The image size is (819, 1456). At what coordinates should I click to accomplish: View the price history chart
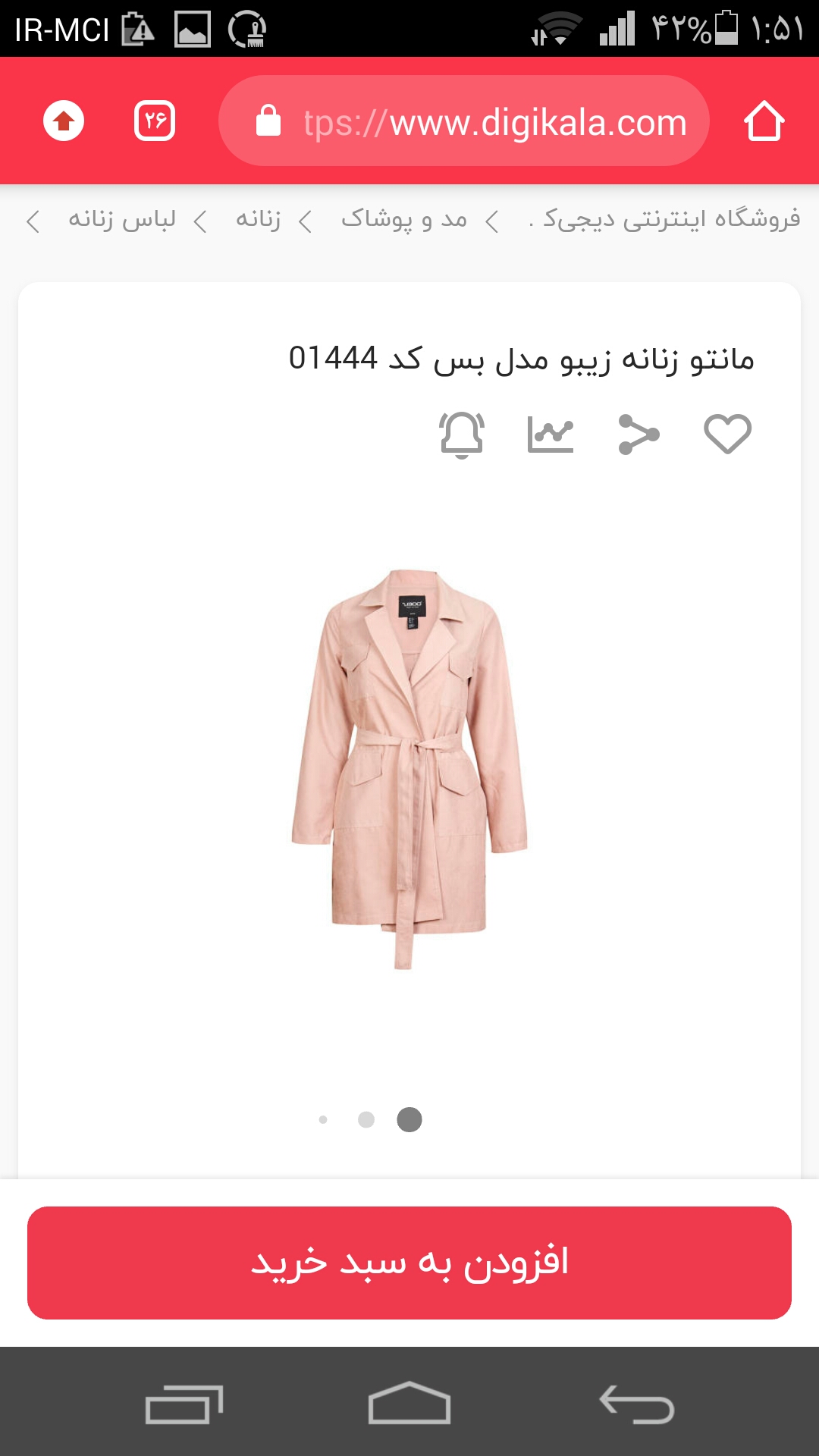click(551, 434)
